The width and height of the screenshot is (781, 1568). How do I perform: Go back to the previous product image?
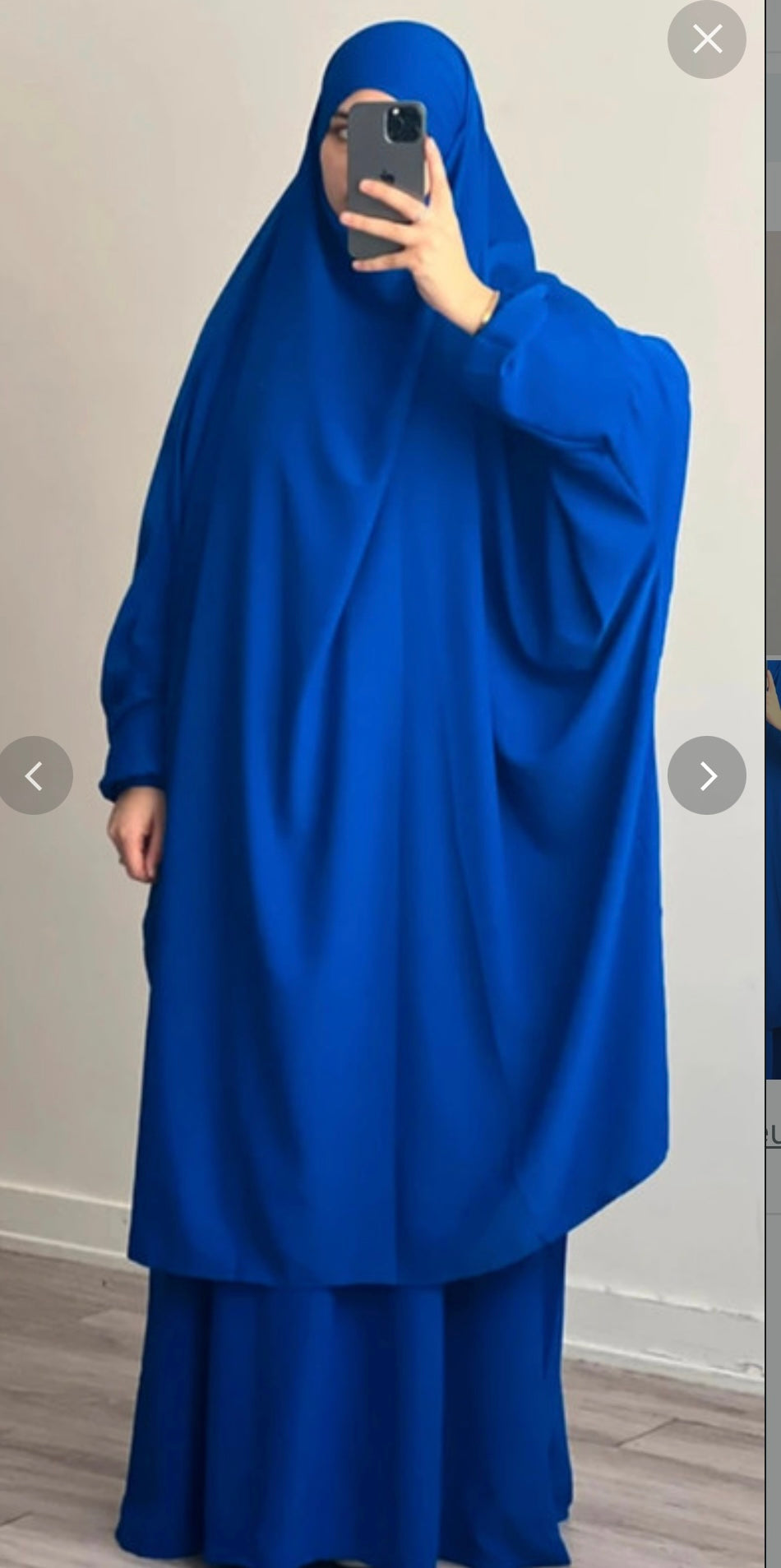(x=35, y=775)
